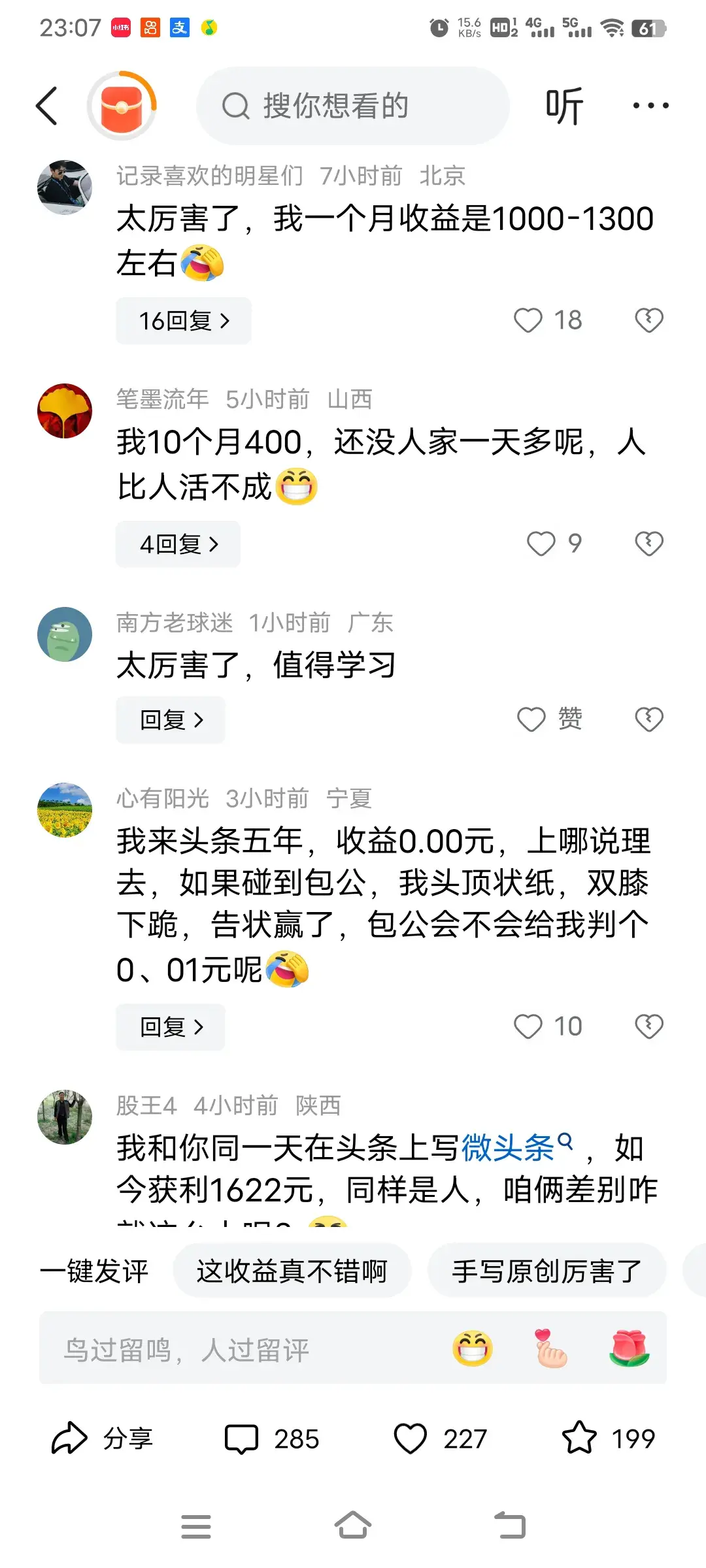Expand the 4回复 replies under 笔墨流年

pos(177,544)
